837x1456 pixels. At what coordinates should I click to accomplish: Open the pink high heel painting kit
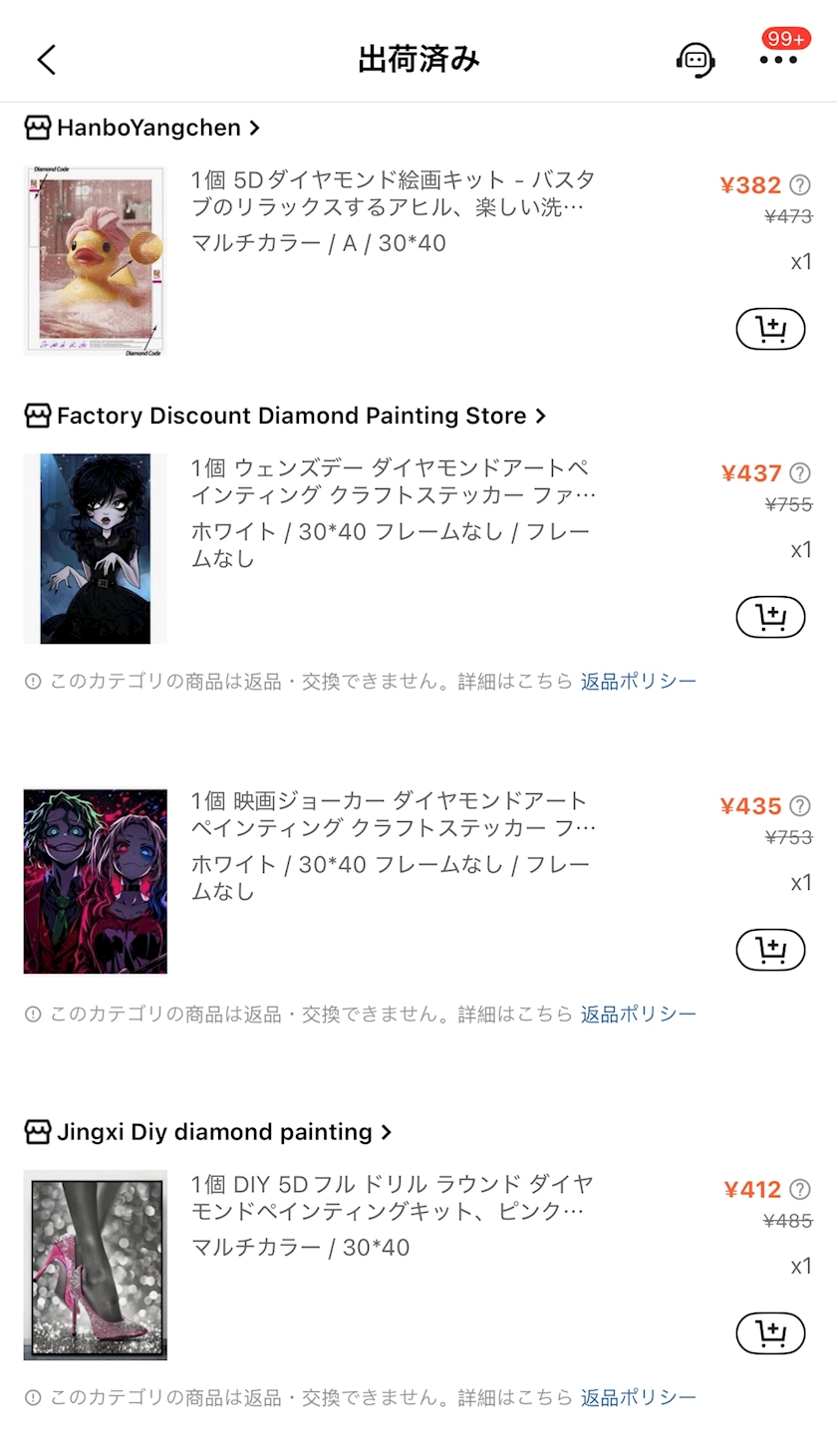[393, 1198]
